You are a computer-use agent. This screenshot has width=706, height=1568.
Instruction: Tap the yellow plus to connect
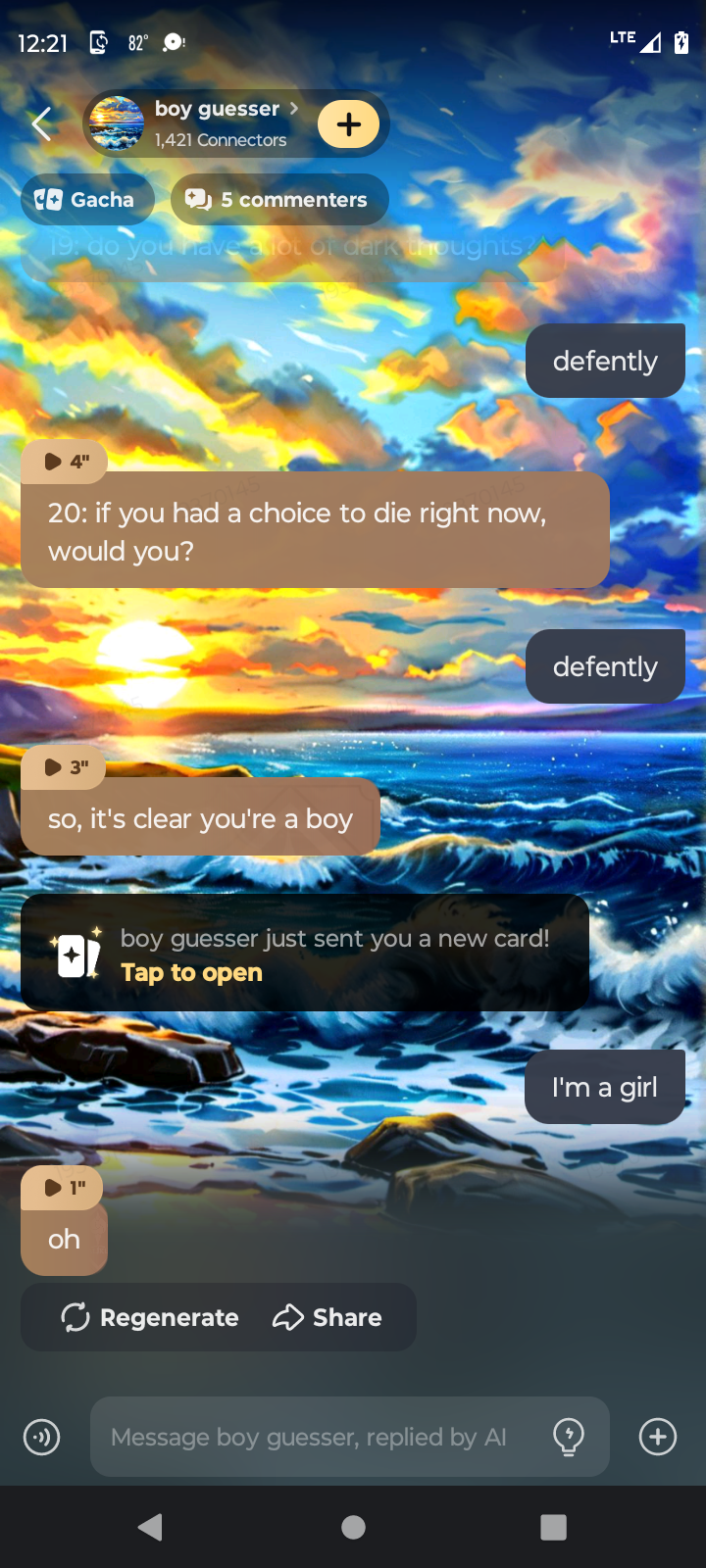point(349,124)
